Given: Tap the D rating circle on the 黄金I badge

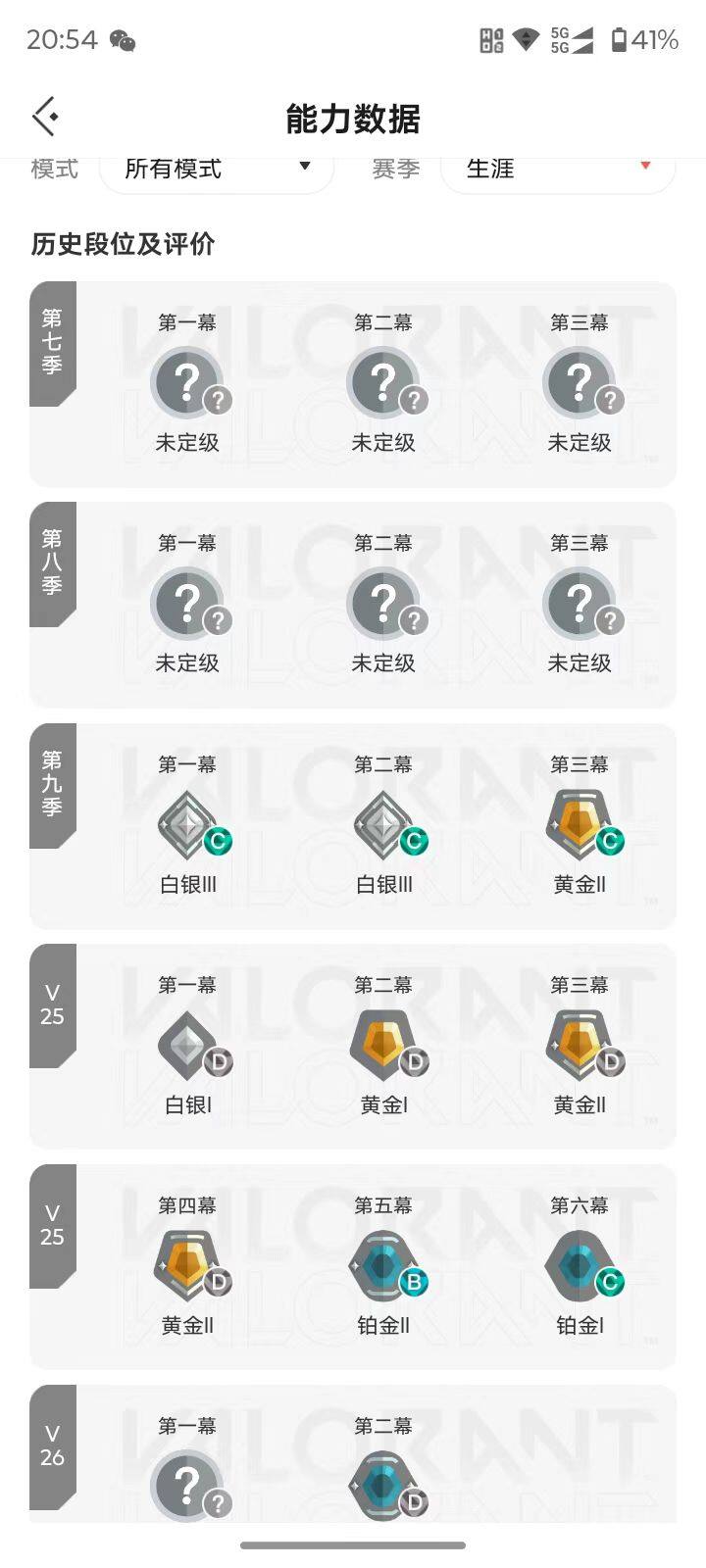Looking at the screenshot, I should [x=414, y=1063].
